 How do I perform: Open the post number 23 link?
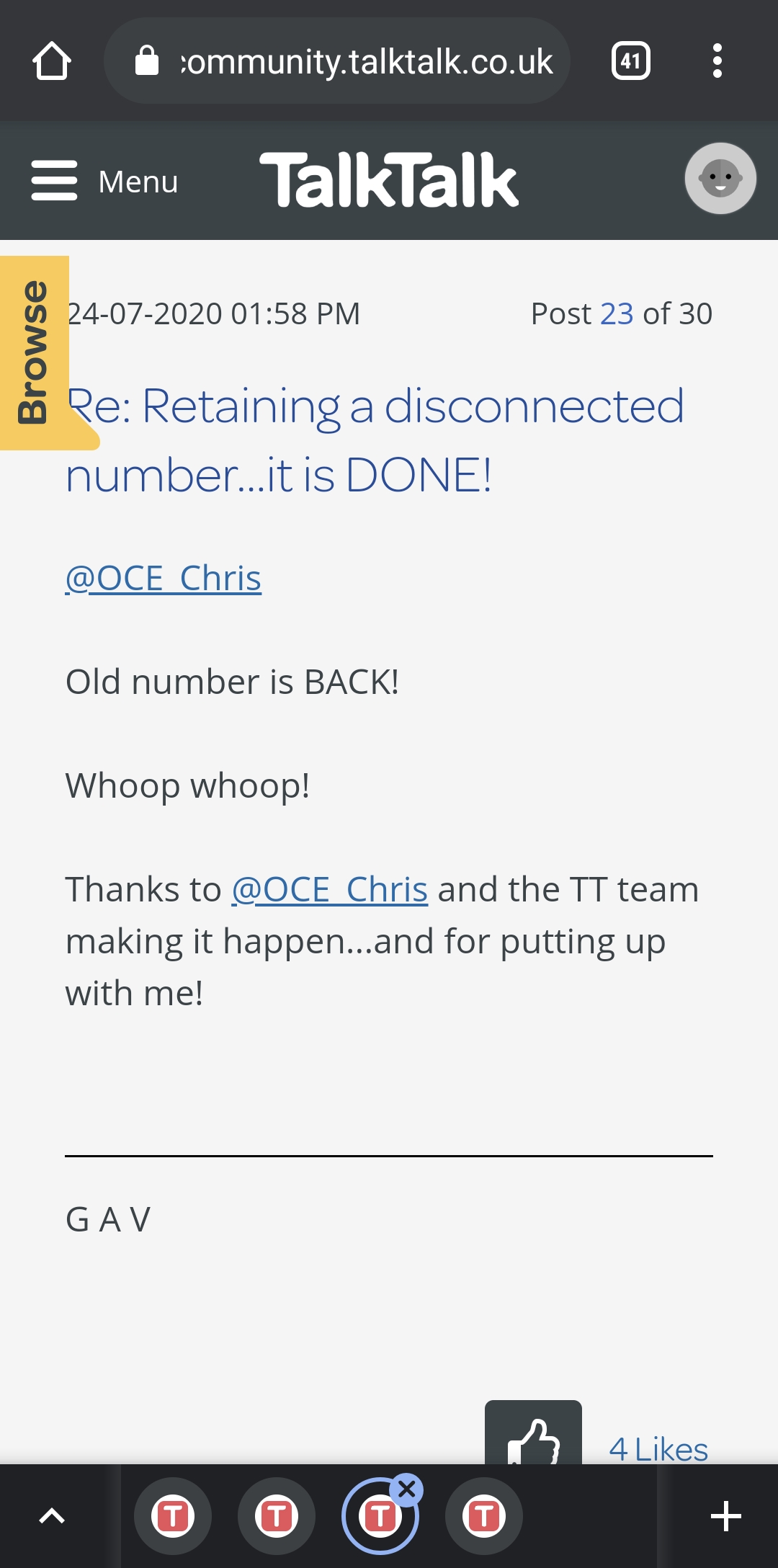pos(617,314)
